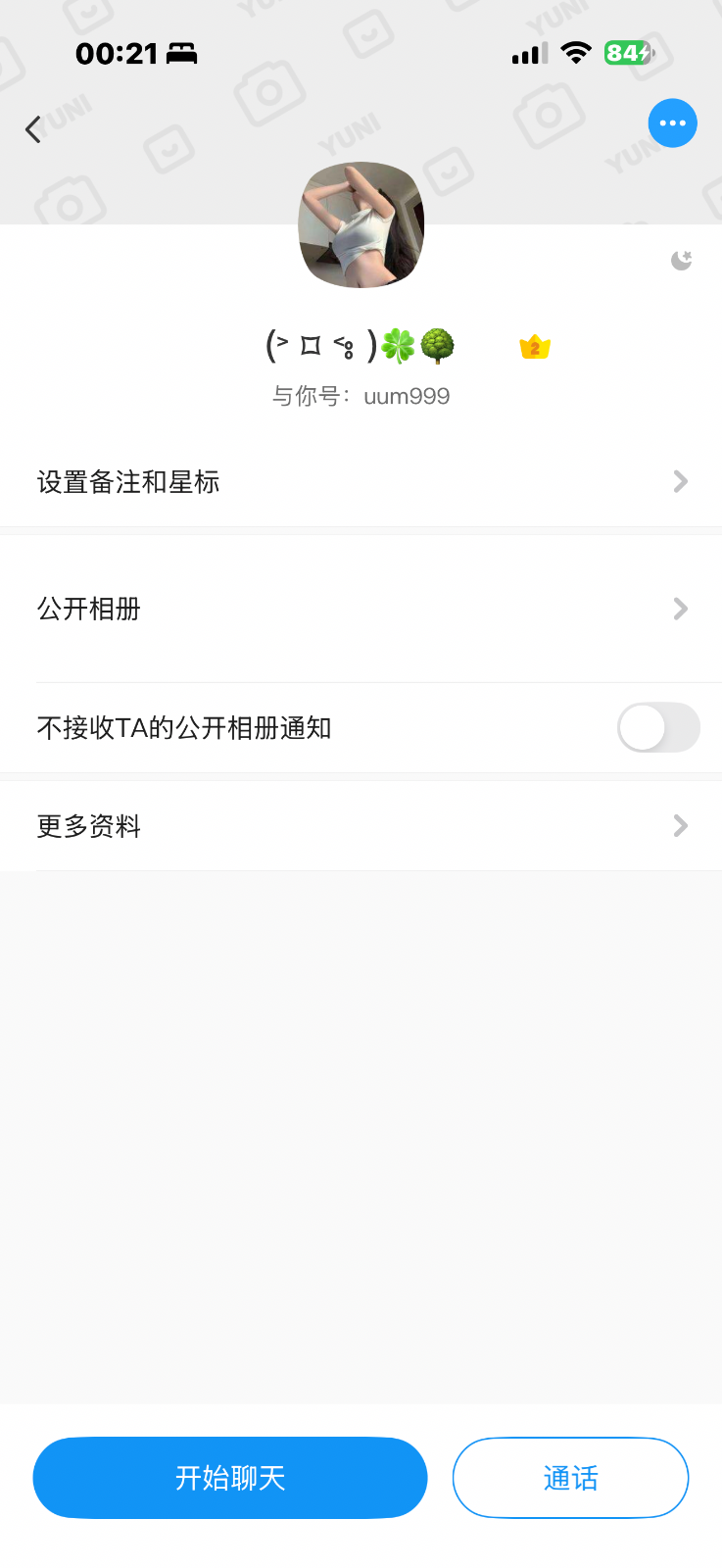Tap the Wi-Fi icon in the status bar
The height and width of the screenshot is (1568, 722).
(576, 54)
